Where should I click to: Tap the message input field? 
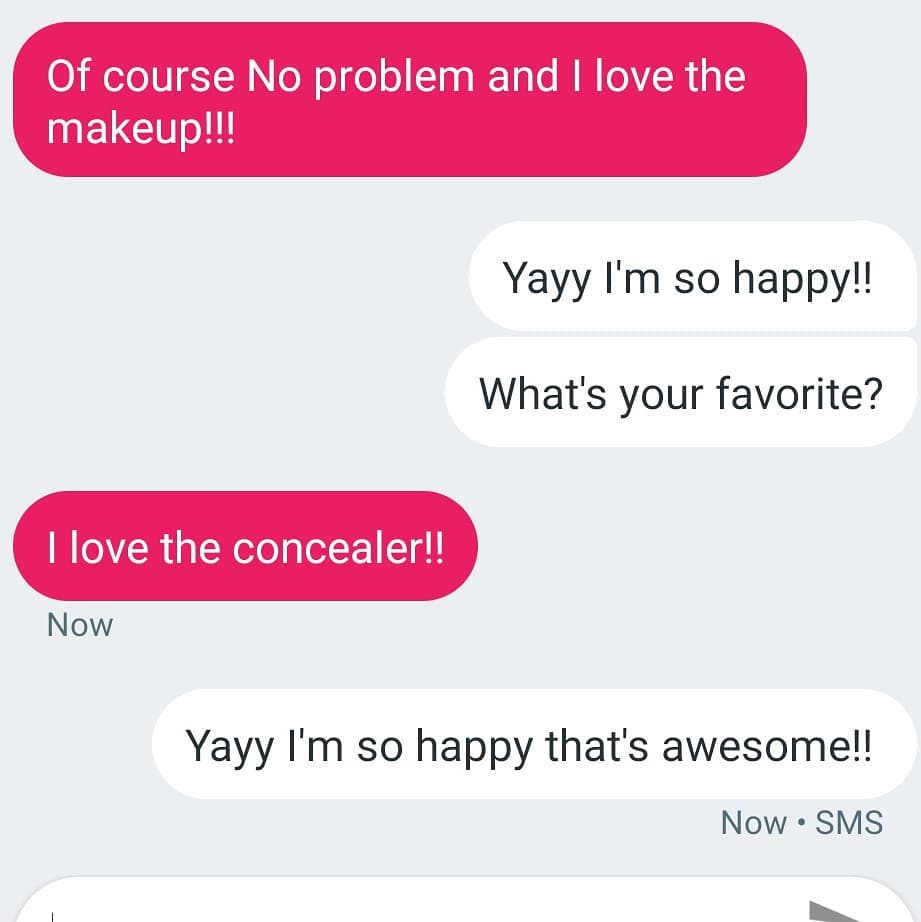point(400,905)
